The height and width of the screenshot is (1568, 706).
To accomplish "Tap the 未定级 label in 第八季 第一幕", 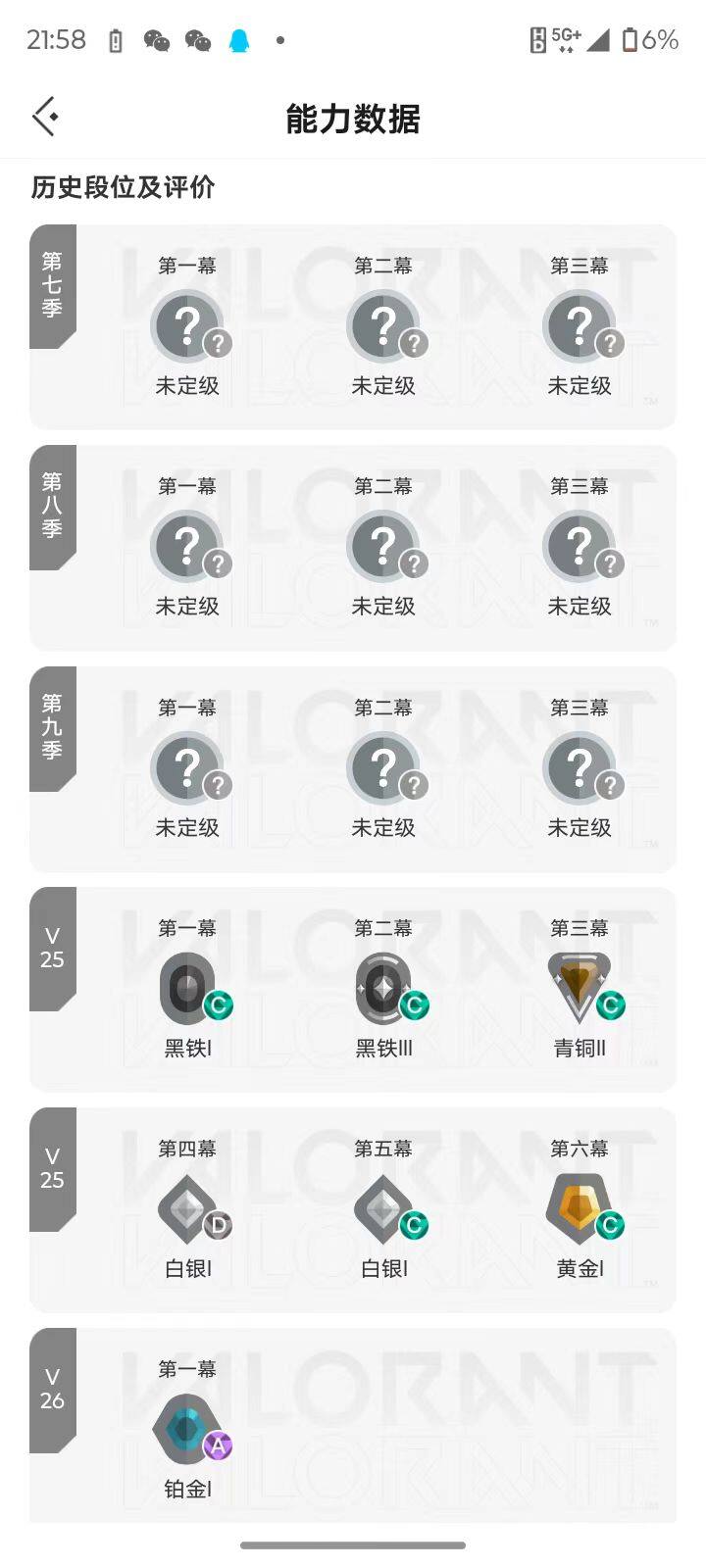I will [188, 606].
